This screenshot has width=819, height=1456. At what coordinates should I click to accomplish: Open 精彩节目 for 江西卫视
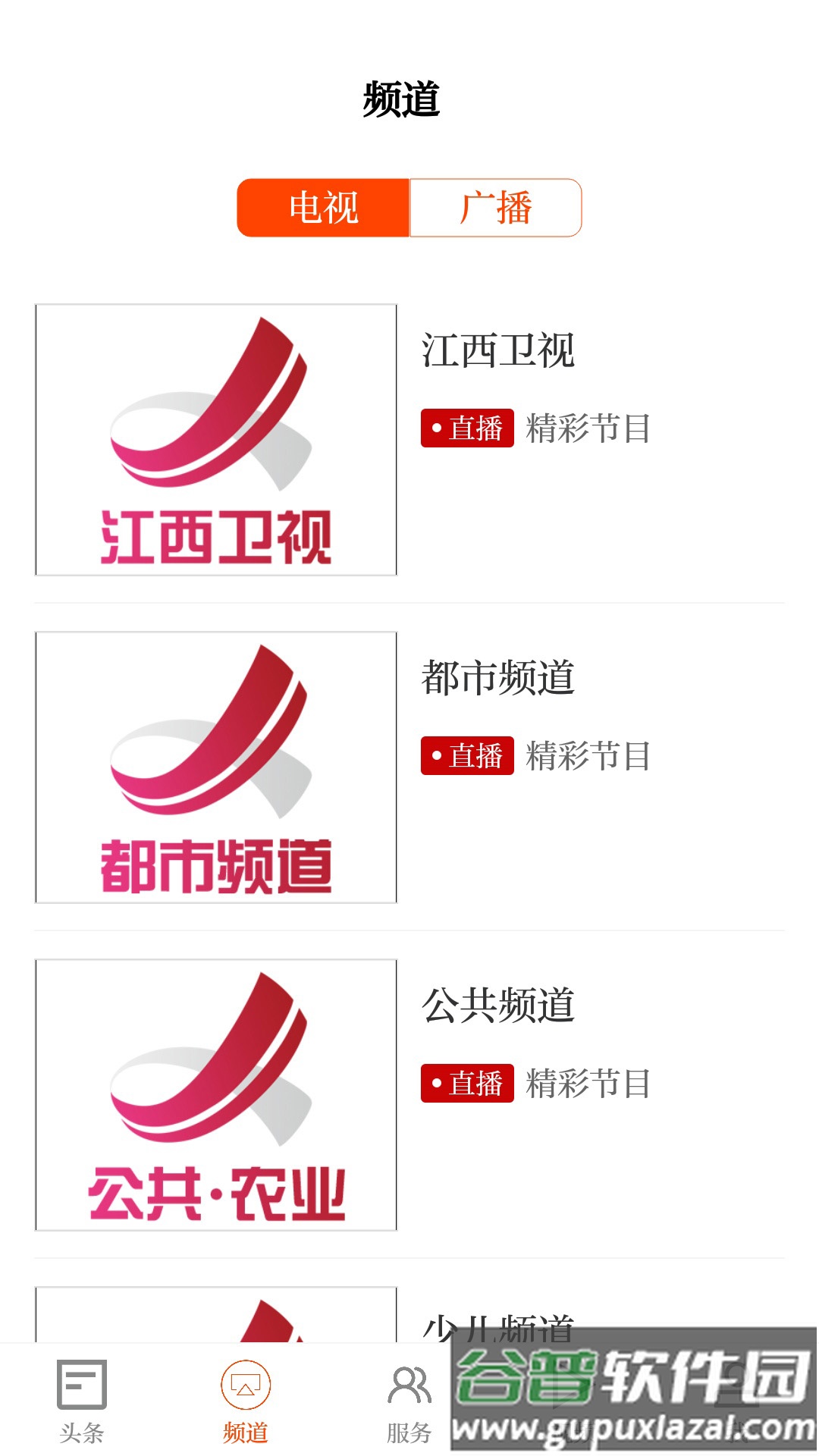(x=588, y=428)
